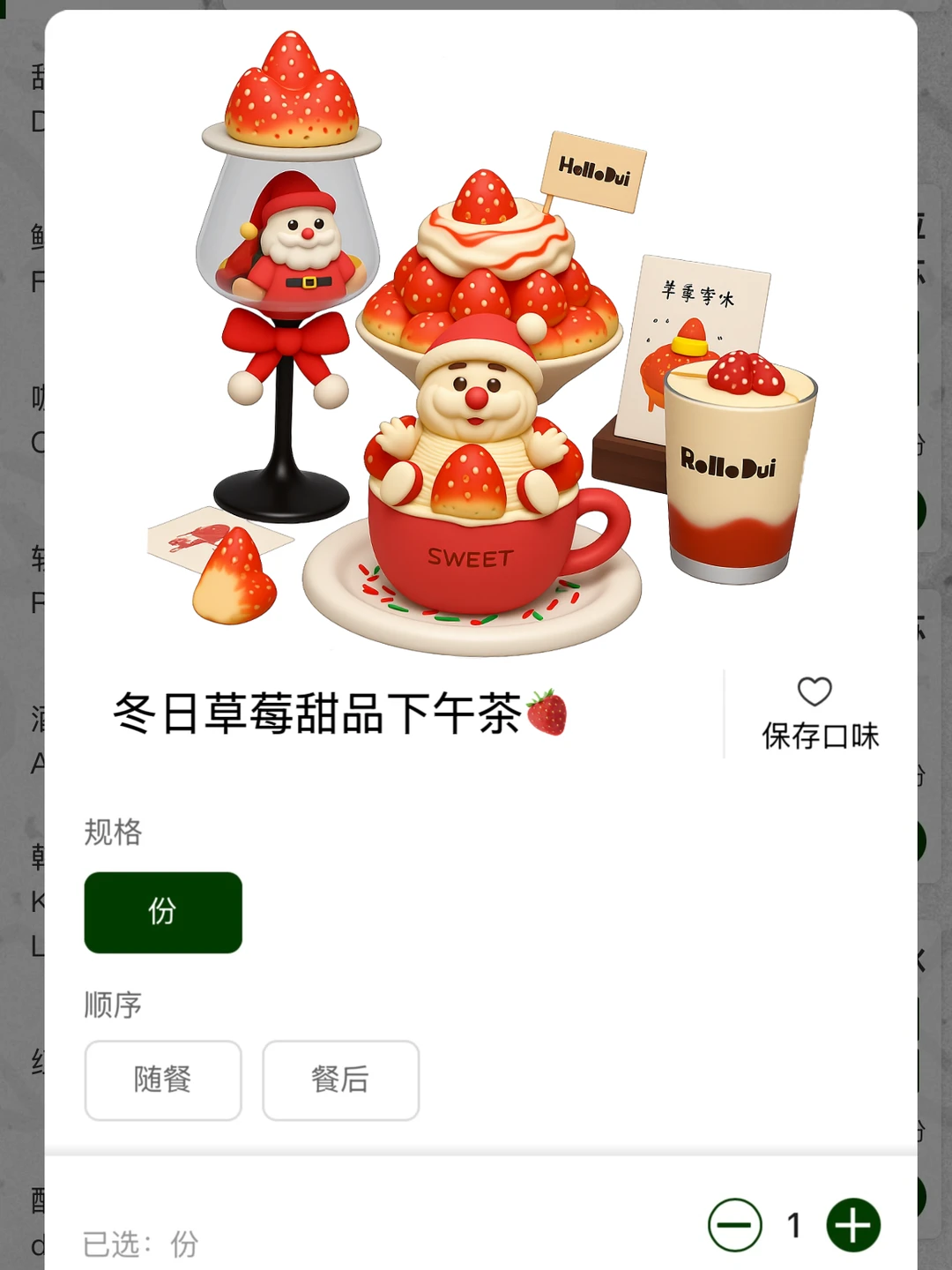Click the circled minus icon to decrease quantity
Screen dimensions: 952x1270
736,1224
